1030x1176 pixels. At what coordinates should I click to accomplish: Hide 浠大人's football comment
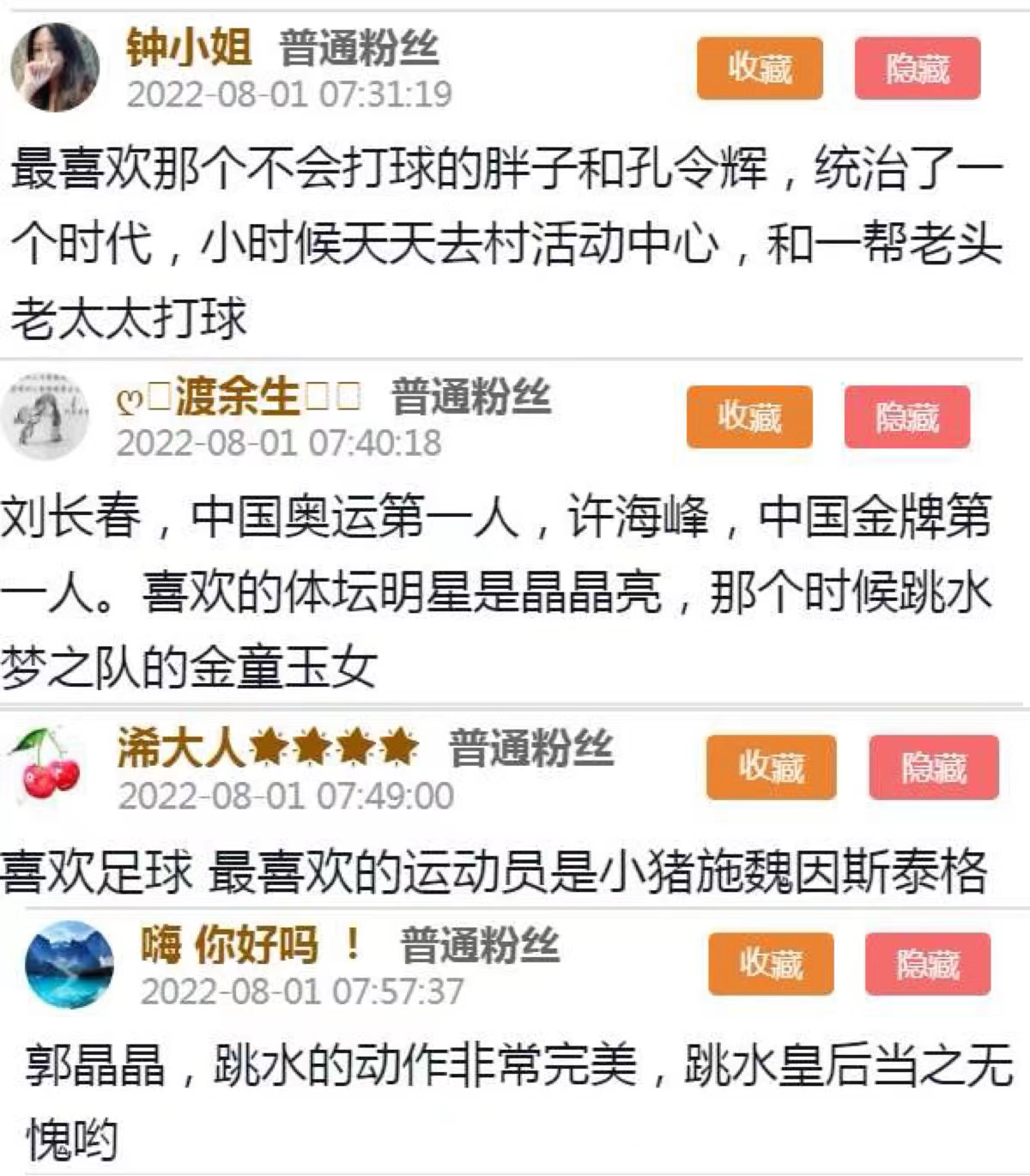(x=933, y=767)
